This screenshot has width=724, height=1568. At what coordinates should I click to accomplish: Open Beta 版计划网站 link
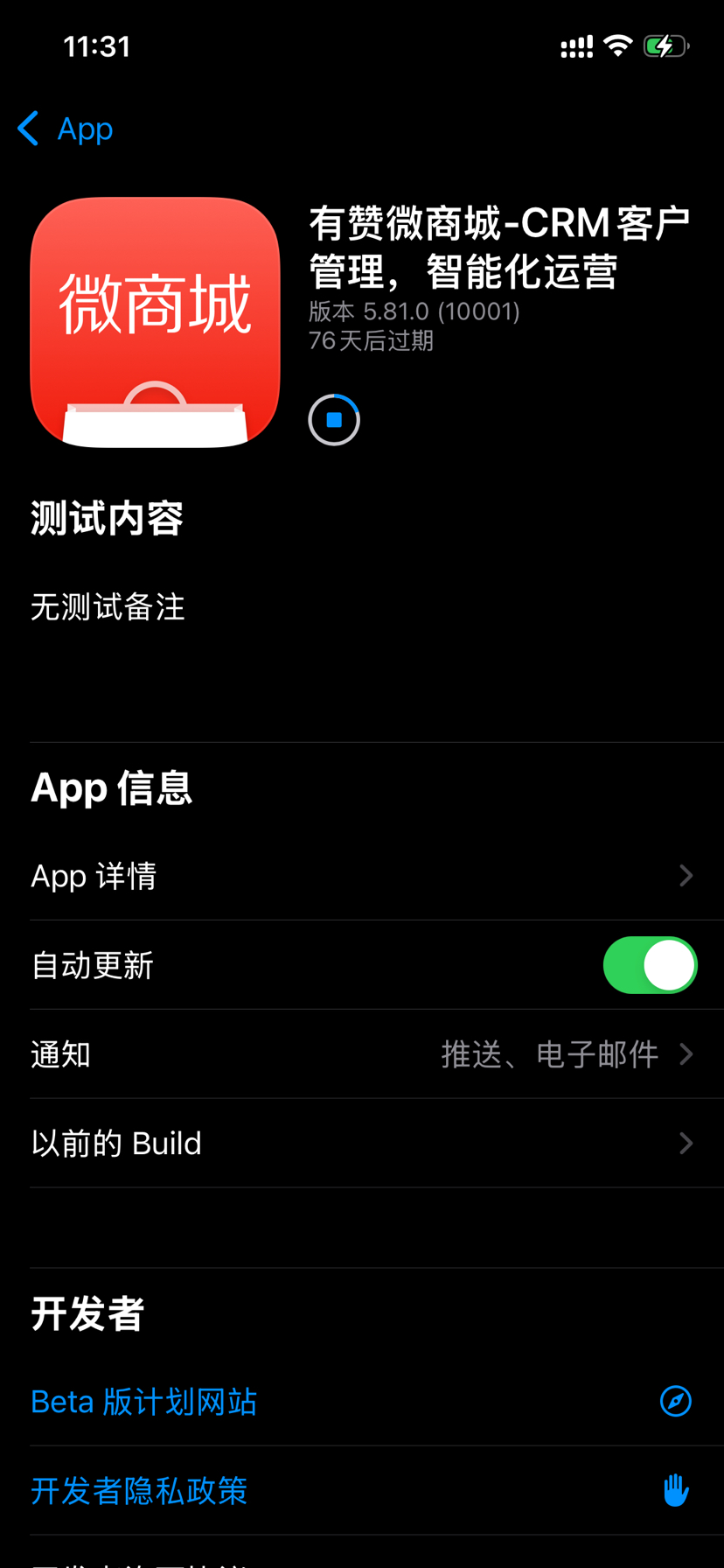(x=144, y=1402)
